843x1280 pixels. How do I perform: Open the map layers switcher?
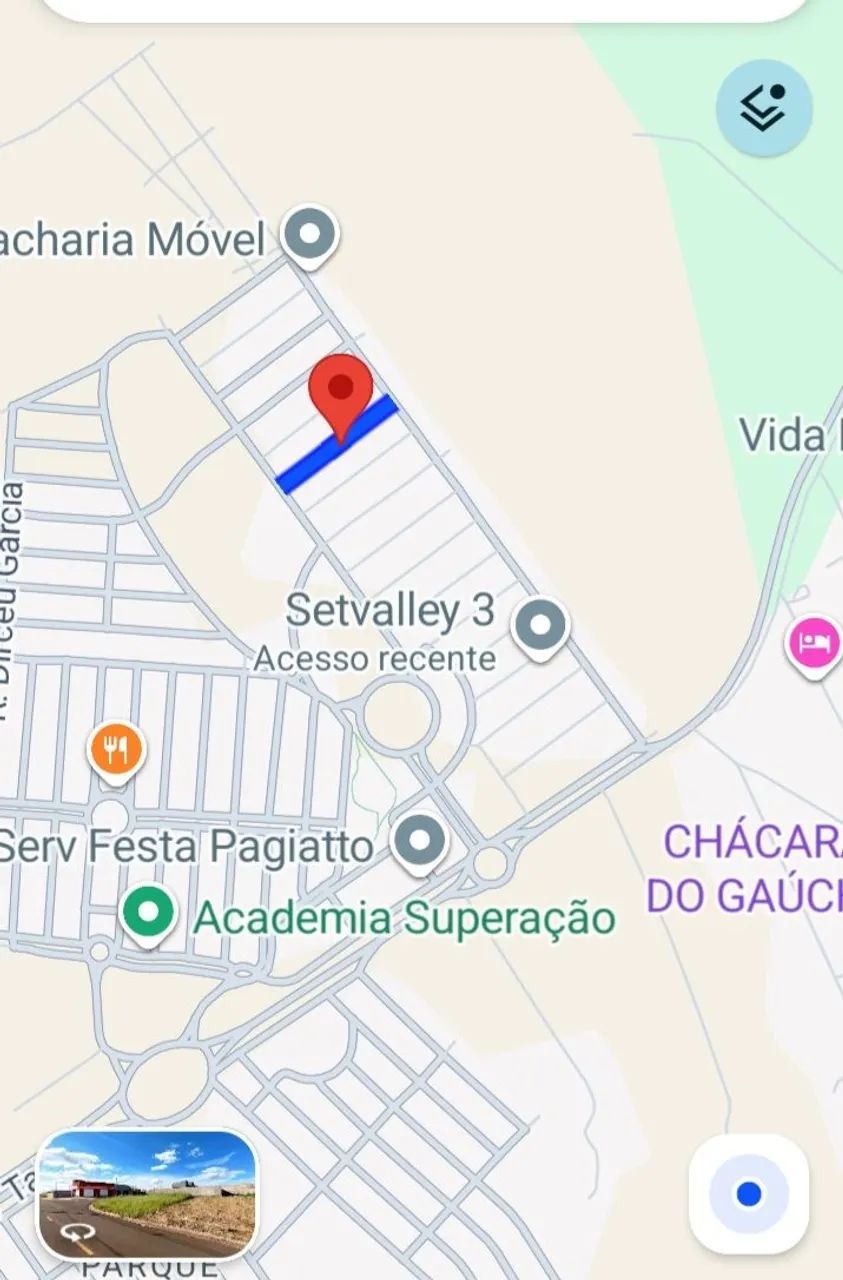pyautogui.click(x=763, y=107)
